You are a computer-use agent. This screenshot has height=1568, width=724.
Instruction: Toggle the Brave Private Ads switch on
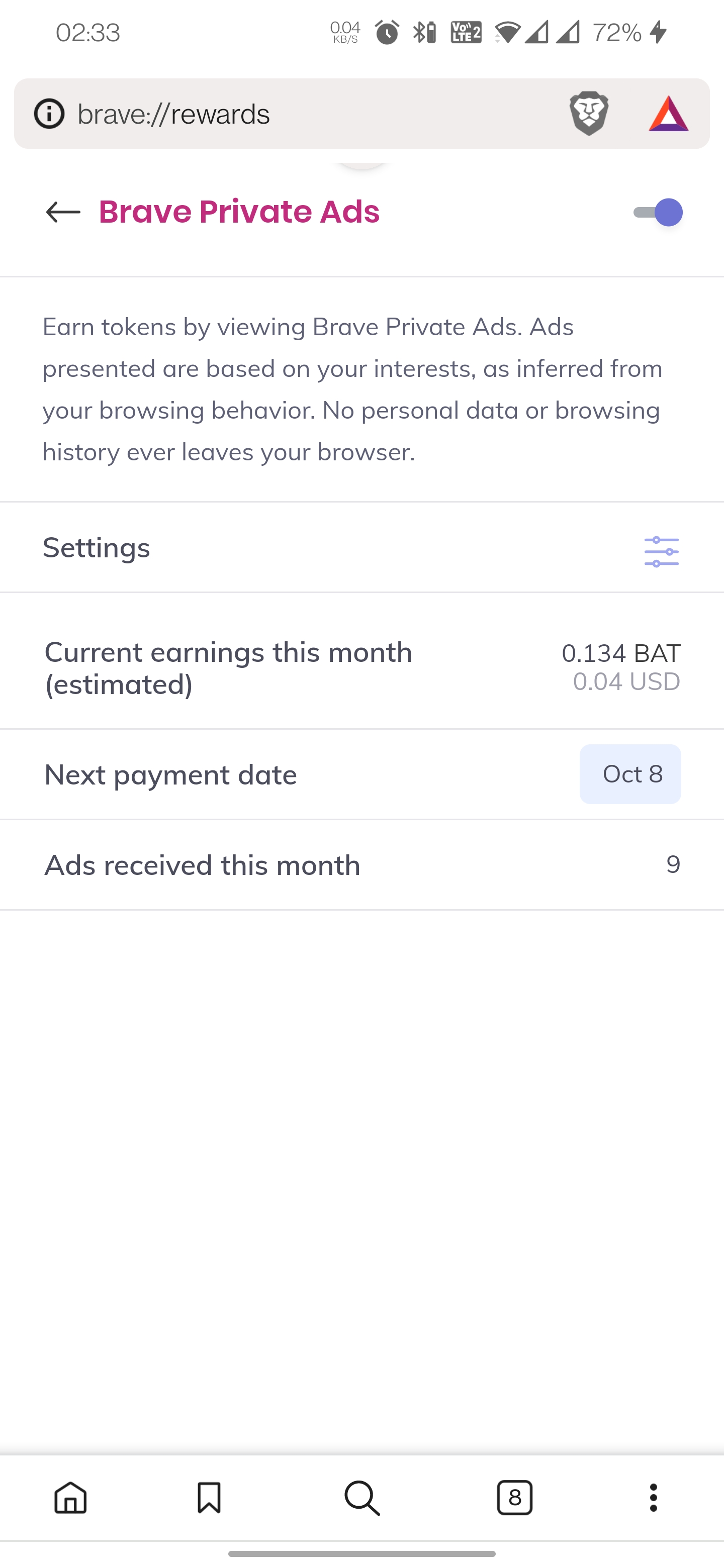657,212
